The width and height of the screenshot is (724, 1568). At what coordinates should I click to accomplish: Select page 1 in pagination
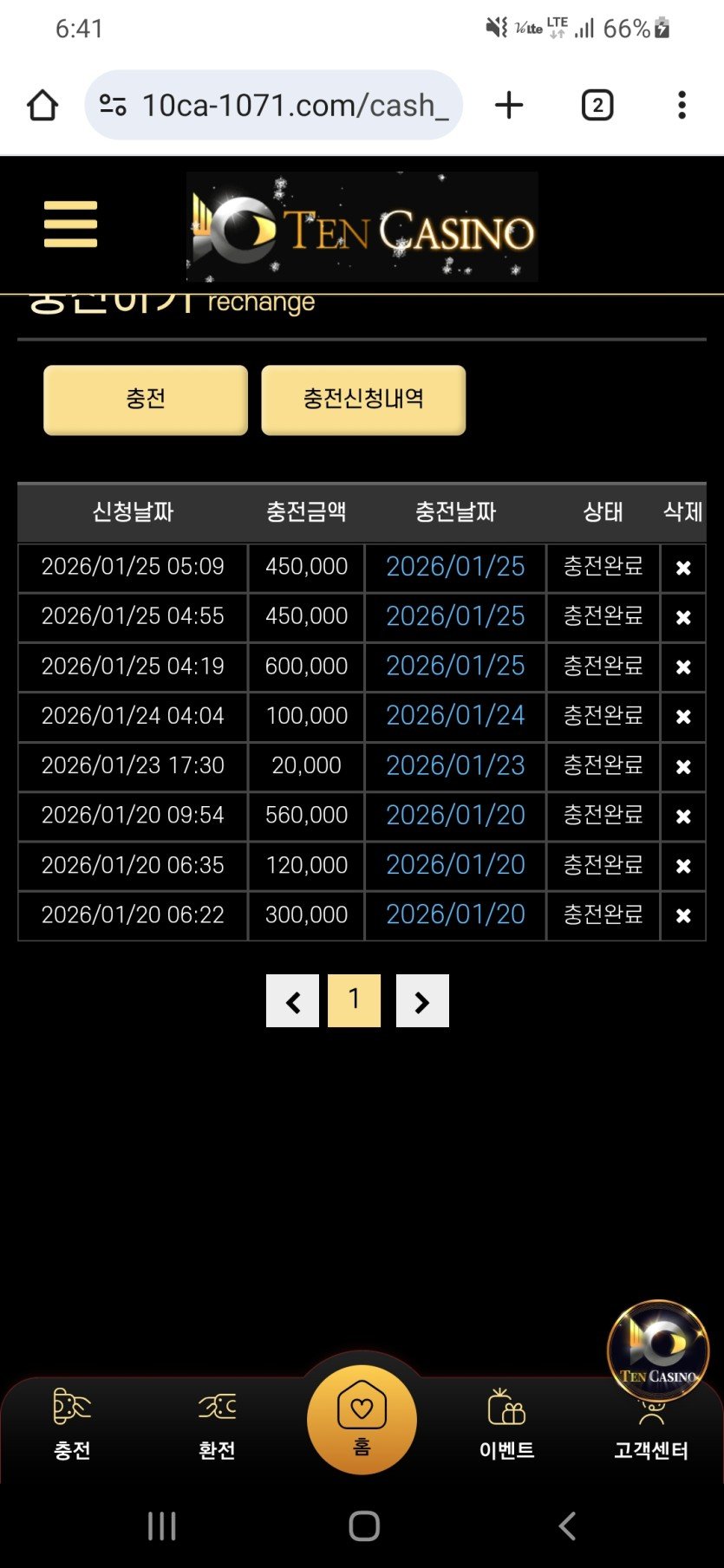[354, 1001]
